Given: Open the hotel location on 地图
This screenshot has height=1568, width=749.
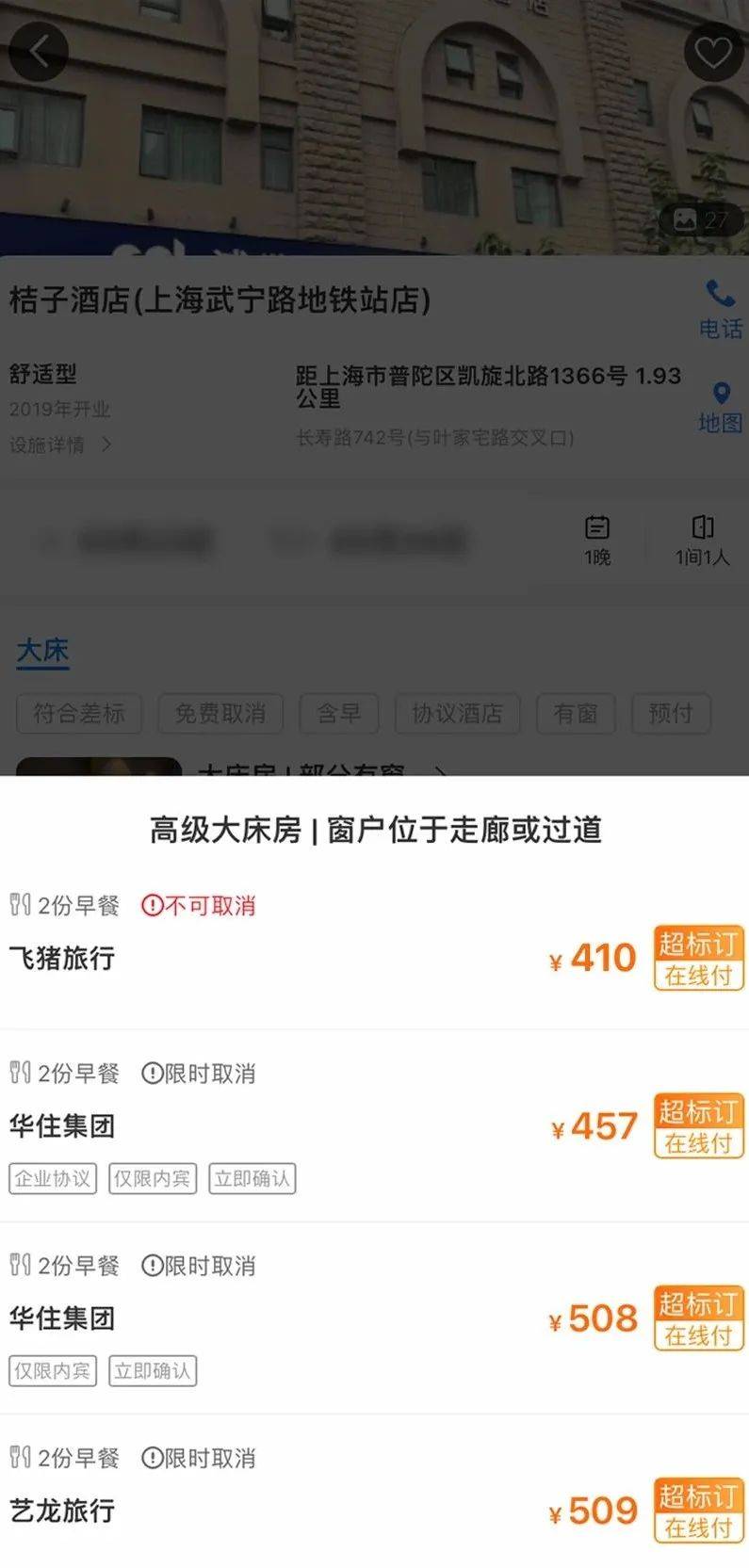Looking at the screenshot, I should coord(721,408).
